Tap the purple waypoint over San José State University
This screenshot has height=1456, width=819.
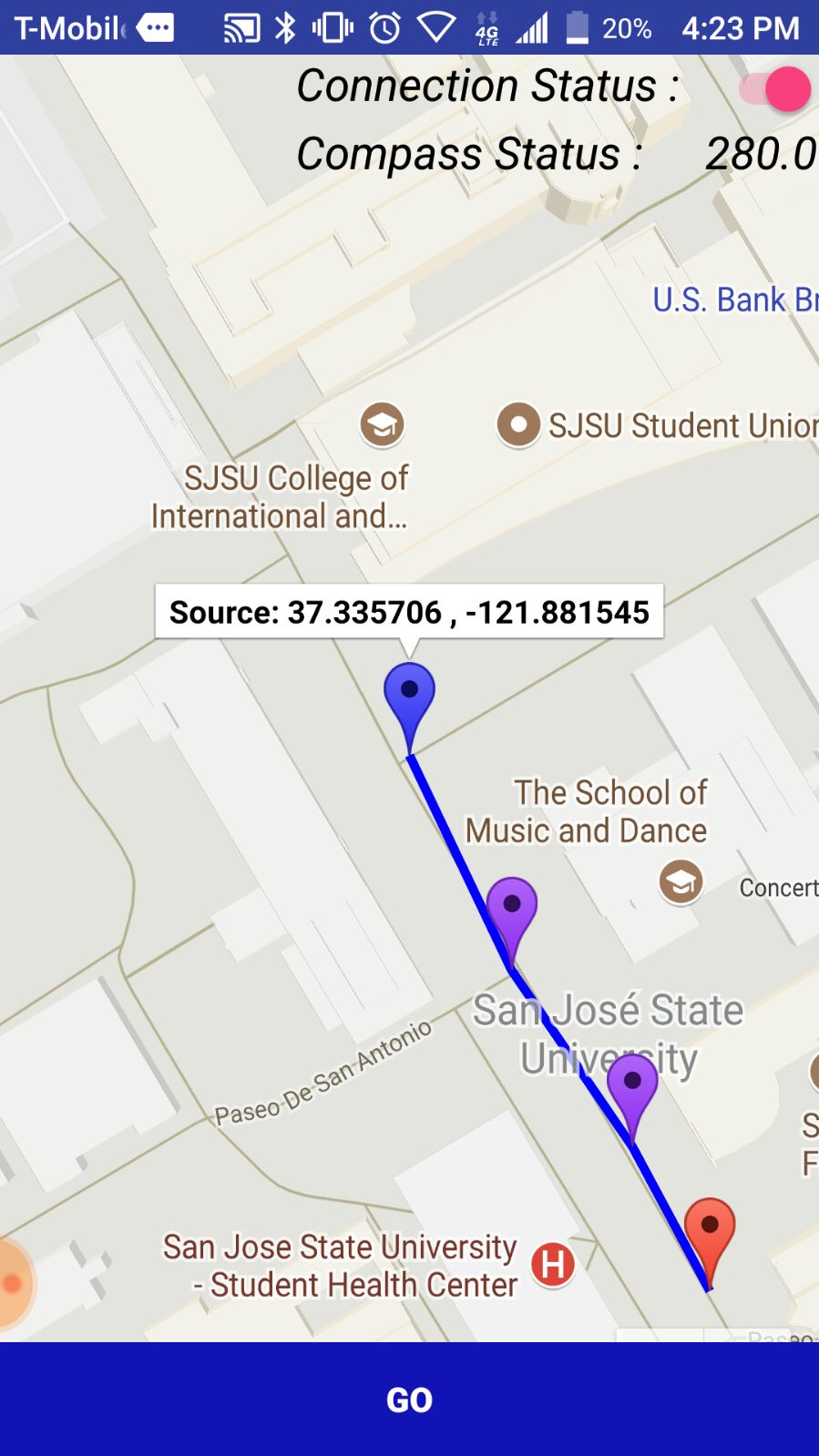[631, 1092]
